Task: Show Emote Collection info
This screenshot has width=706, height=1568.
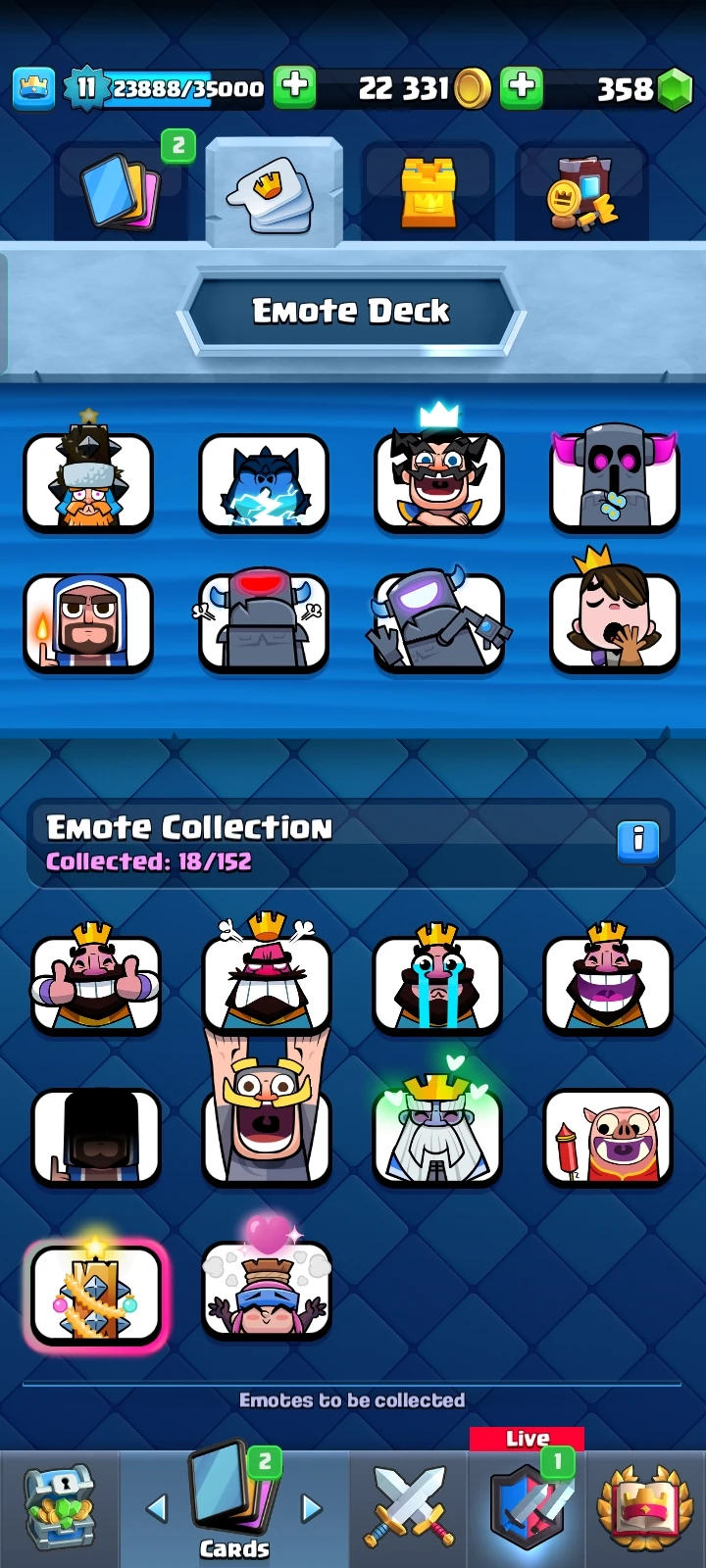Action: [x=638, y=841]
